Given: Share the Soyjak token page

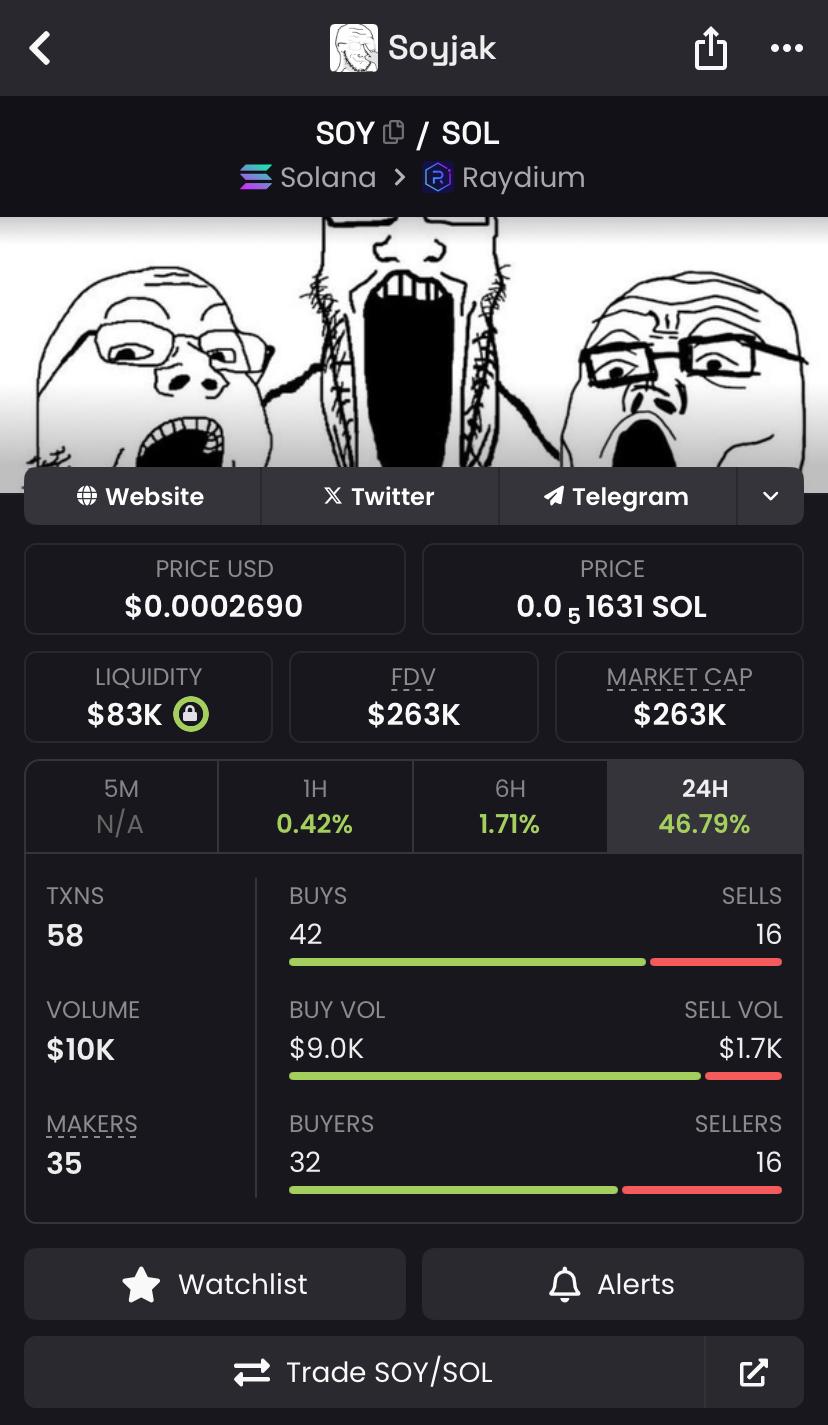Looking at the screenshot, I should point(710,48).
